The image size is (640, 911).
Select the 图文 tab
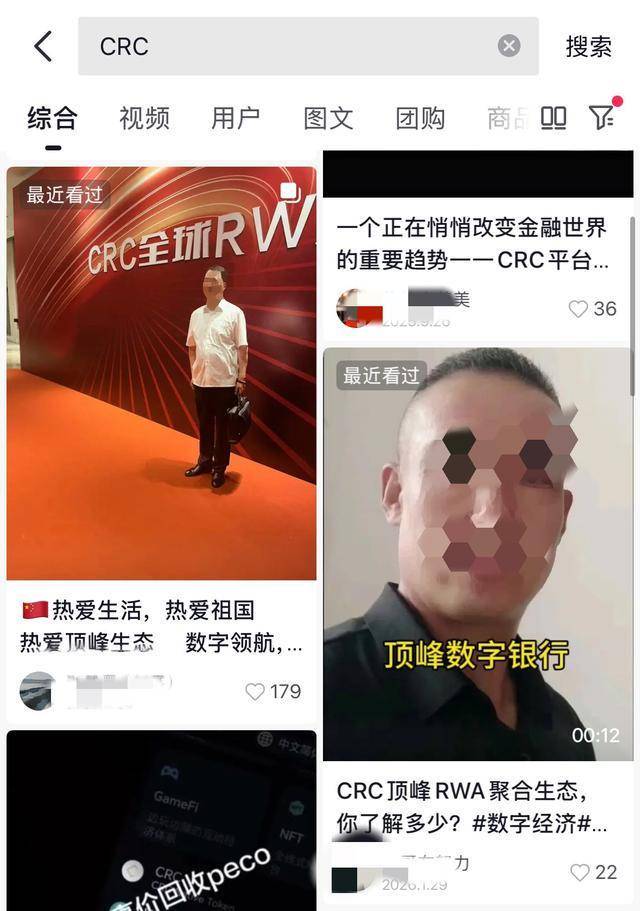click(x=328, y=118)
